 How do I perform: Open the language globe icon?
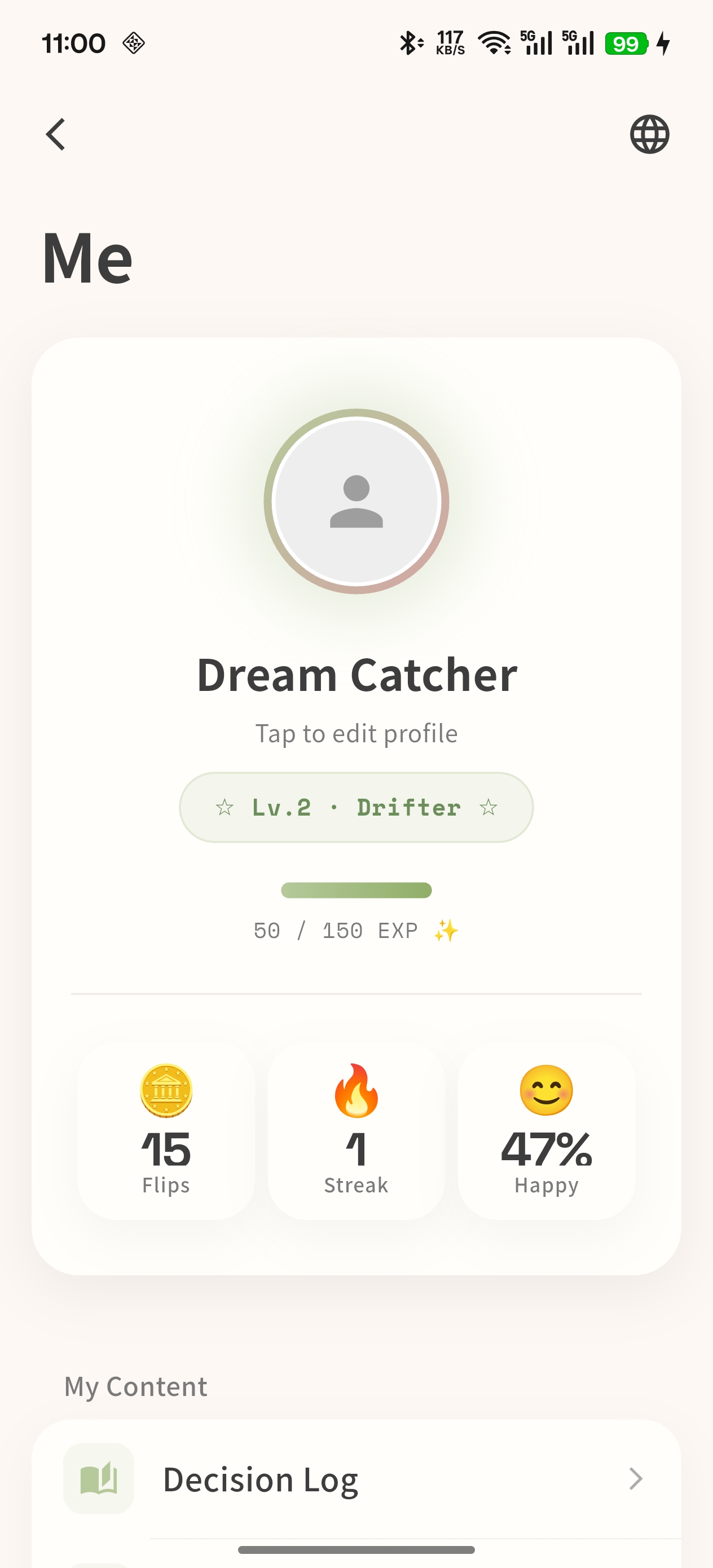649,134
